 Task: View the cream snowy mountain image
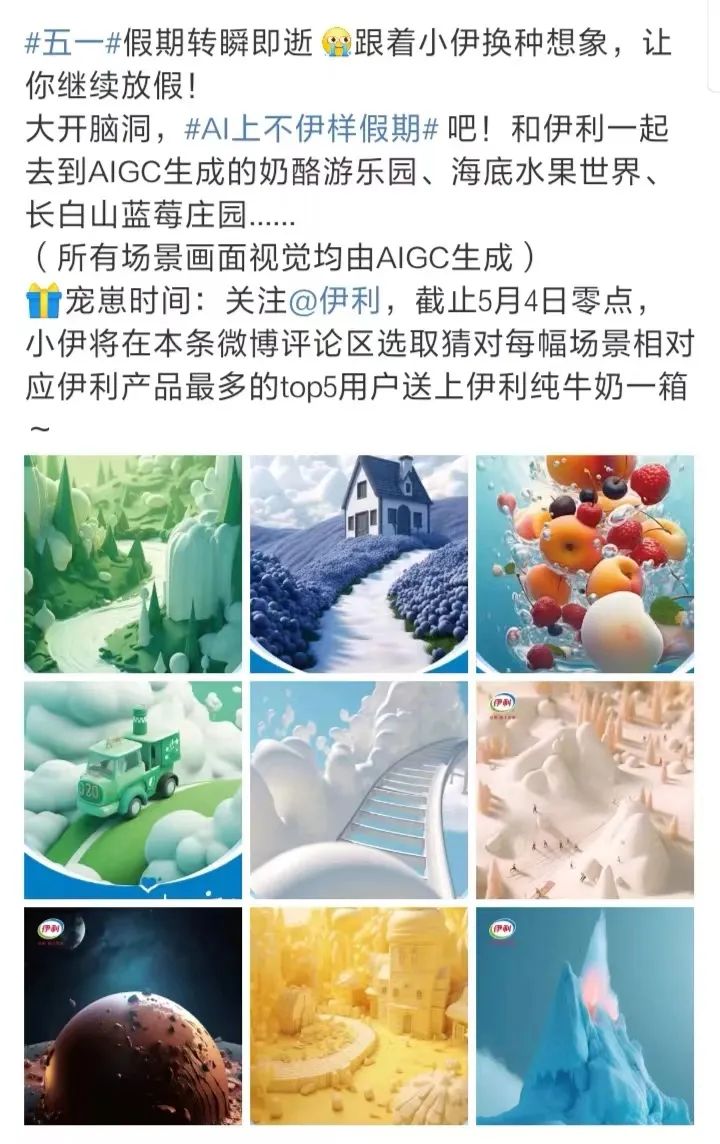(x=585, y=790)
